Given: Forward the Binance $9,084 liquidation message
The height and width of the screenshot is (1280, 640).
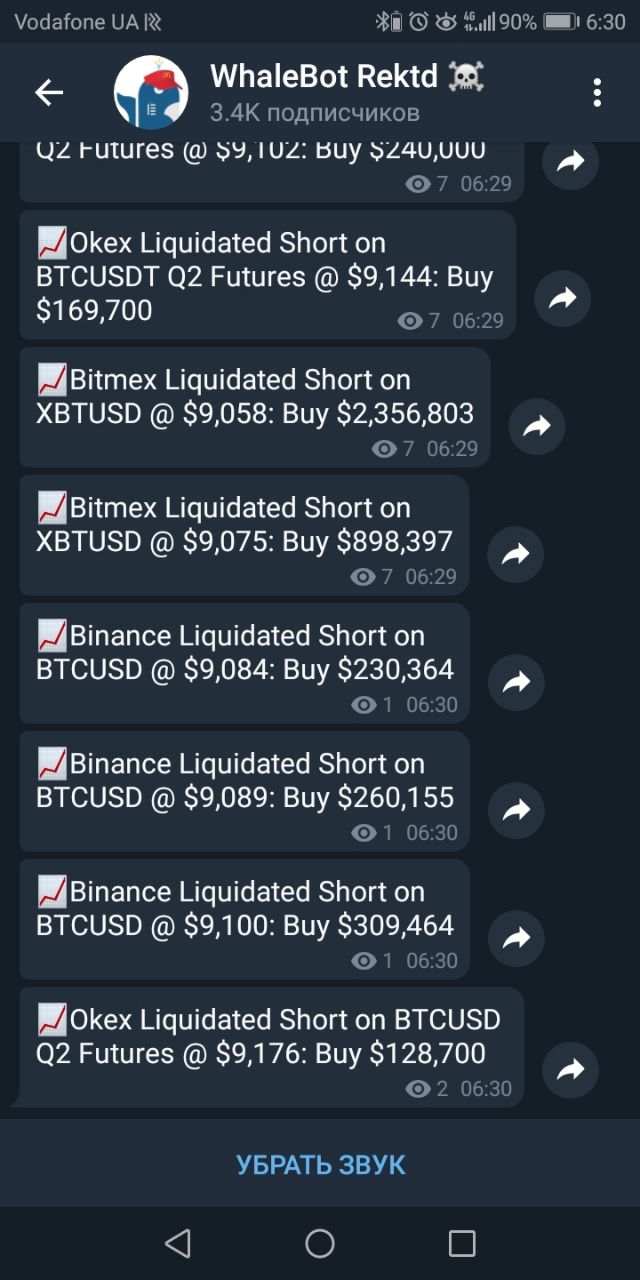Looking at the screenshot, I should [515, 682].
